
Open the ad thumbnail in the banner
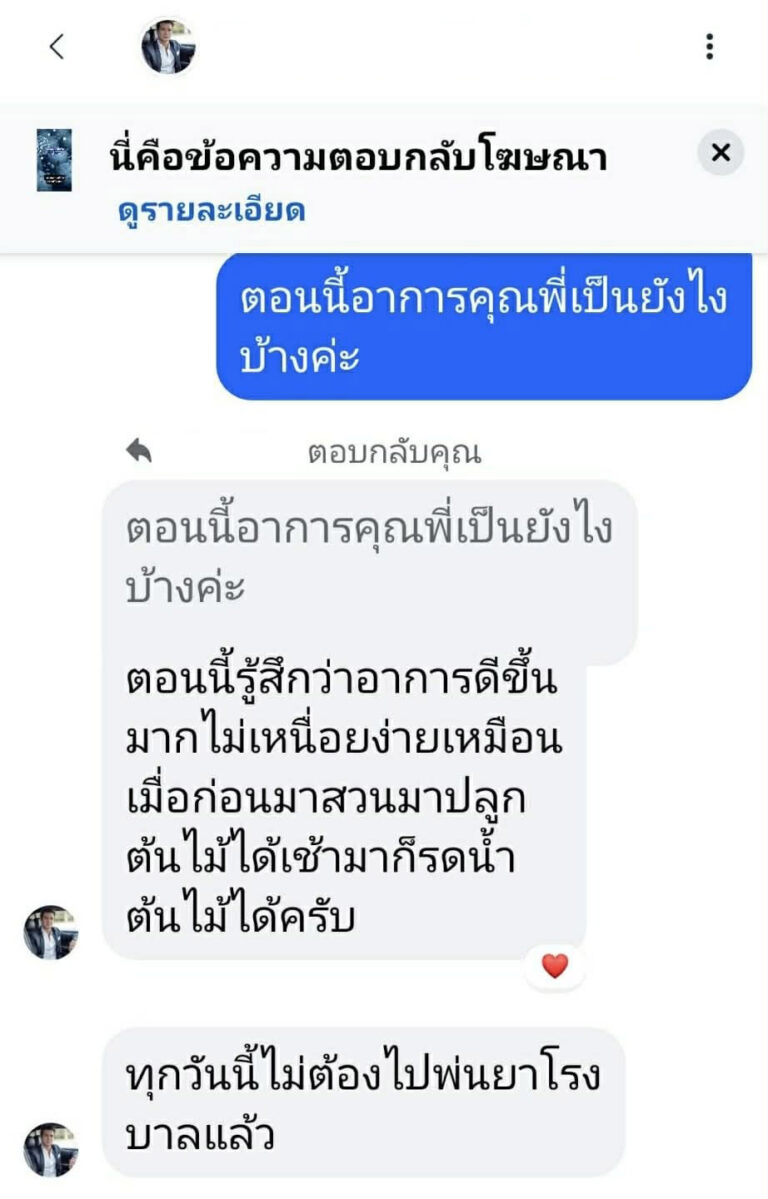pyautogui.click(x=54, y=160)
